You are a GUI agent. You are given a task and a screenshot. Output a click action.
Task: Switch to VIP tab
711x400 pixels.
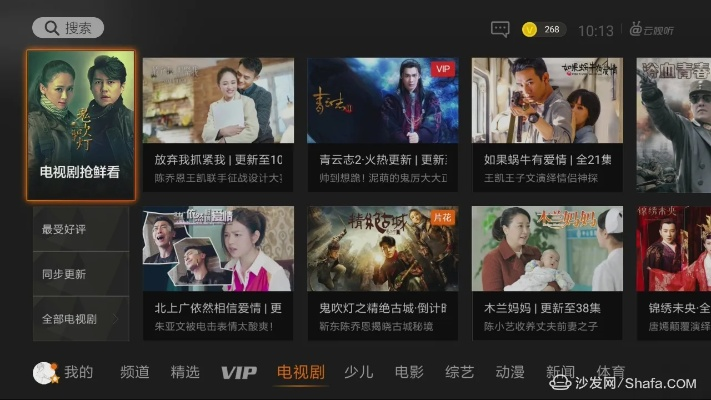pyautogui.click(x=239, y=372)
